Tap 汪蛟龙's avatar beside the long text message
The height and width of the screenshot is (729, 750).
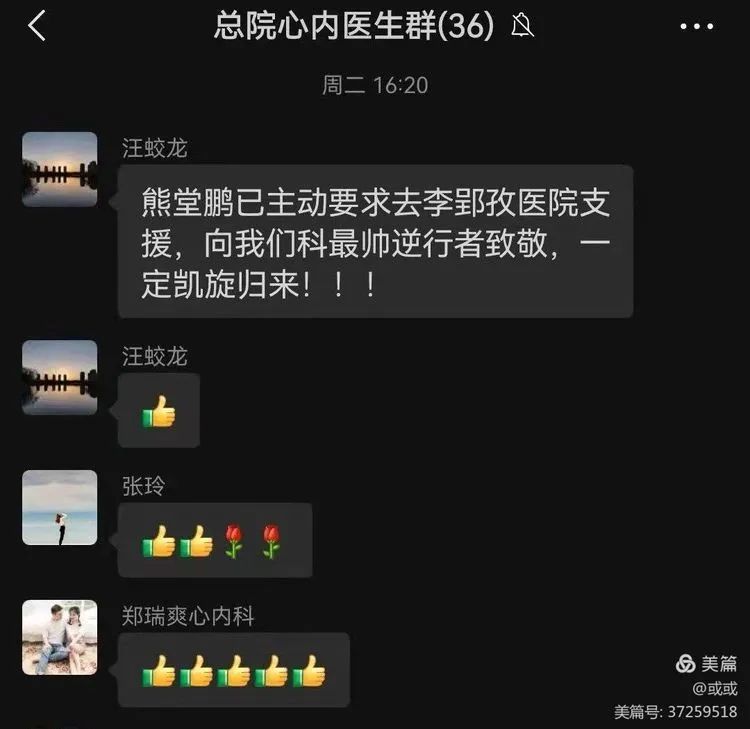[x=60, y=170]
